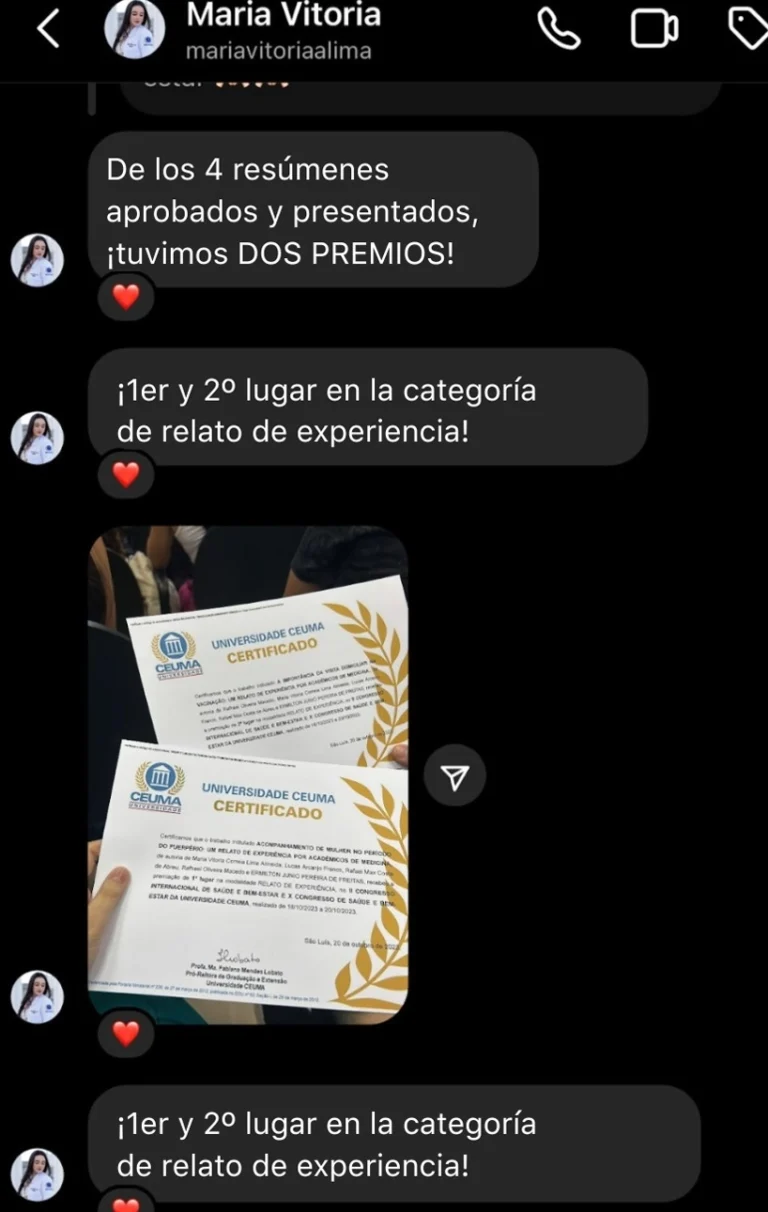Go back to the message list
The height and width of the screenshot is (1212, 768).
(46, 30)
